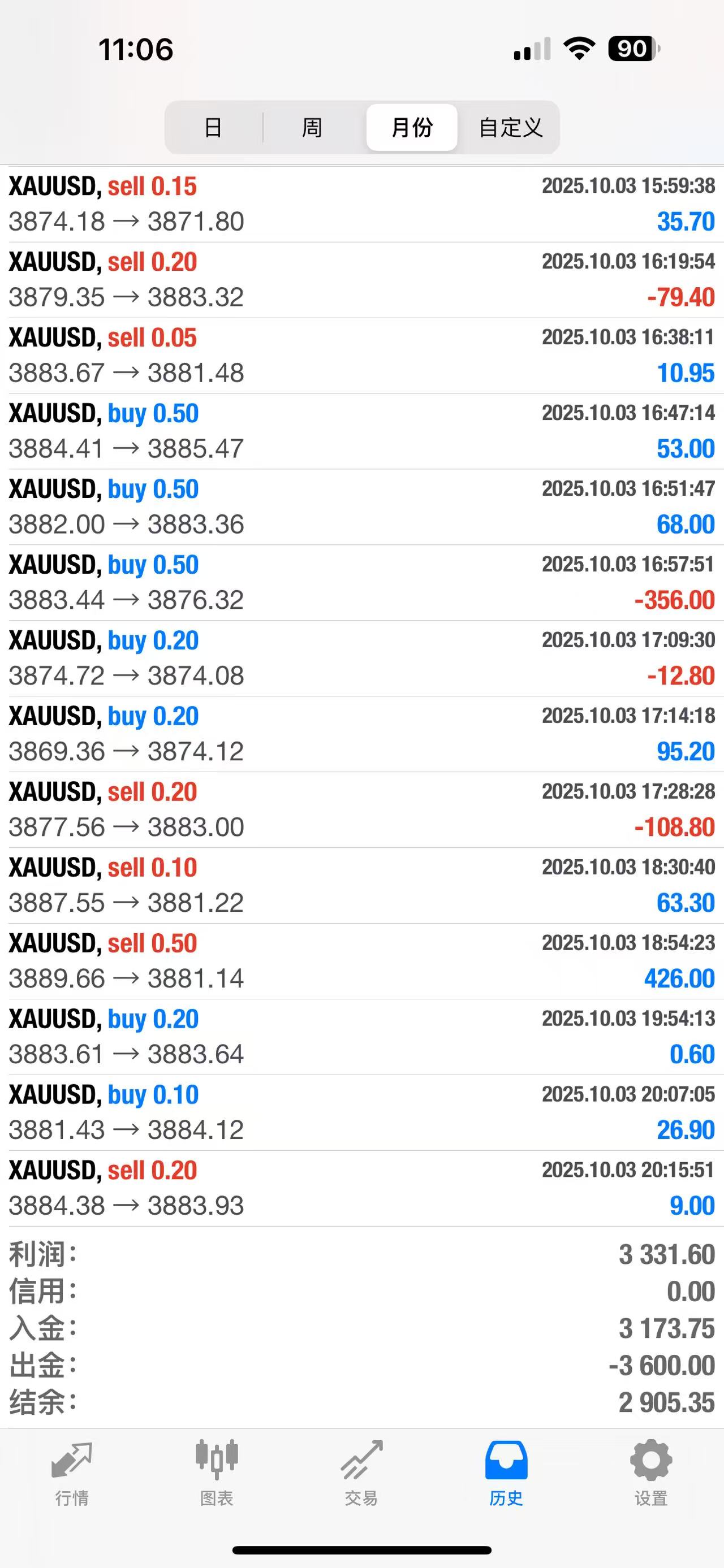Screen dimensions: 724x1568
Task: Select the 周 (week) period filter
Action: pyautogui.click(x=312, y=127)
